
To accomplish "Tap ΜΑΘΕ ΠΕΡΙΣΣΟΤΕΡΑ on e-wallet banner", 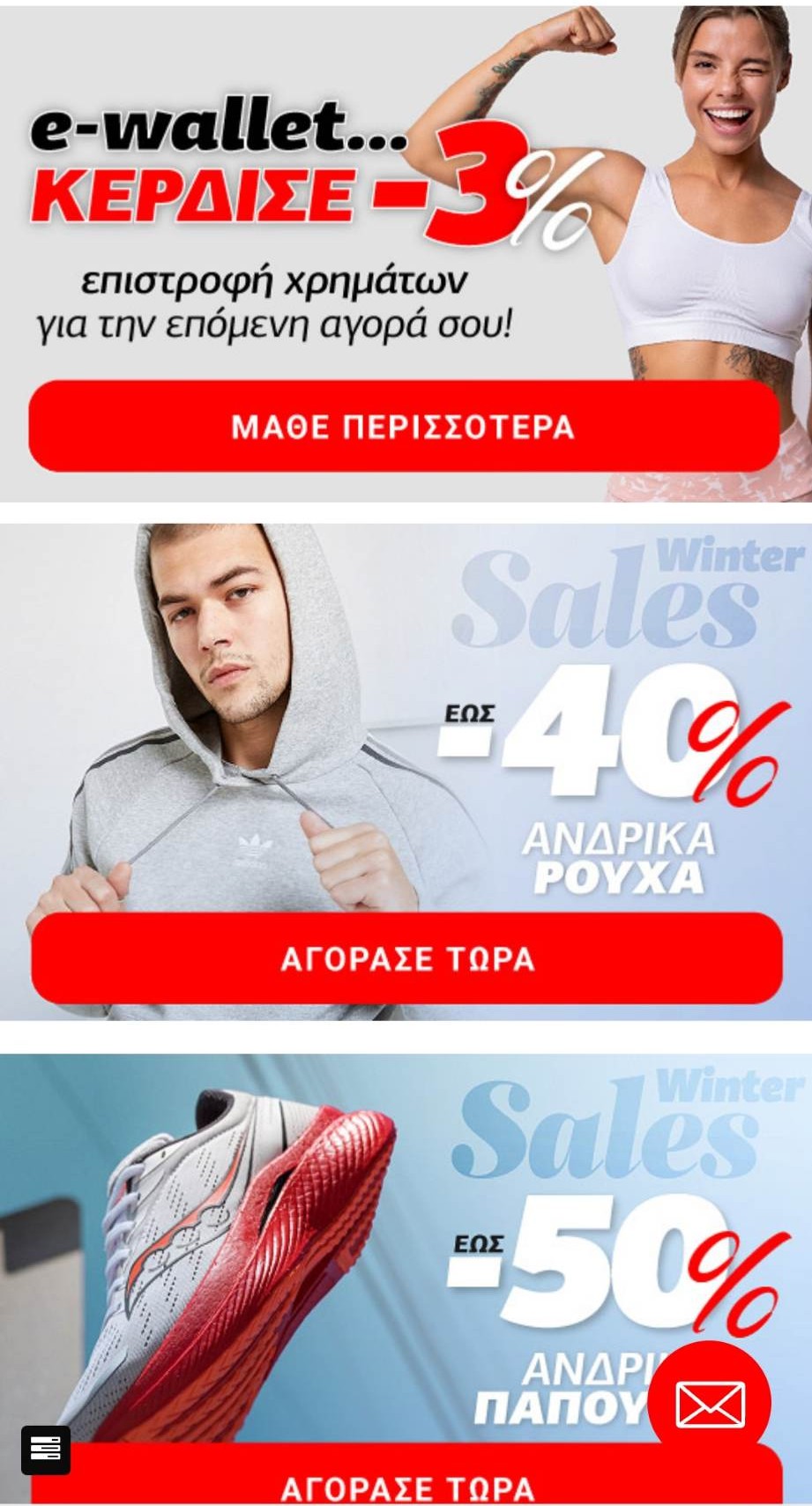I will click(404, 427).
